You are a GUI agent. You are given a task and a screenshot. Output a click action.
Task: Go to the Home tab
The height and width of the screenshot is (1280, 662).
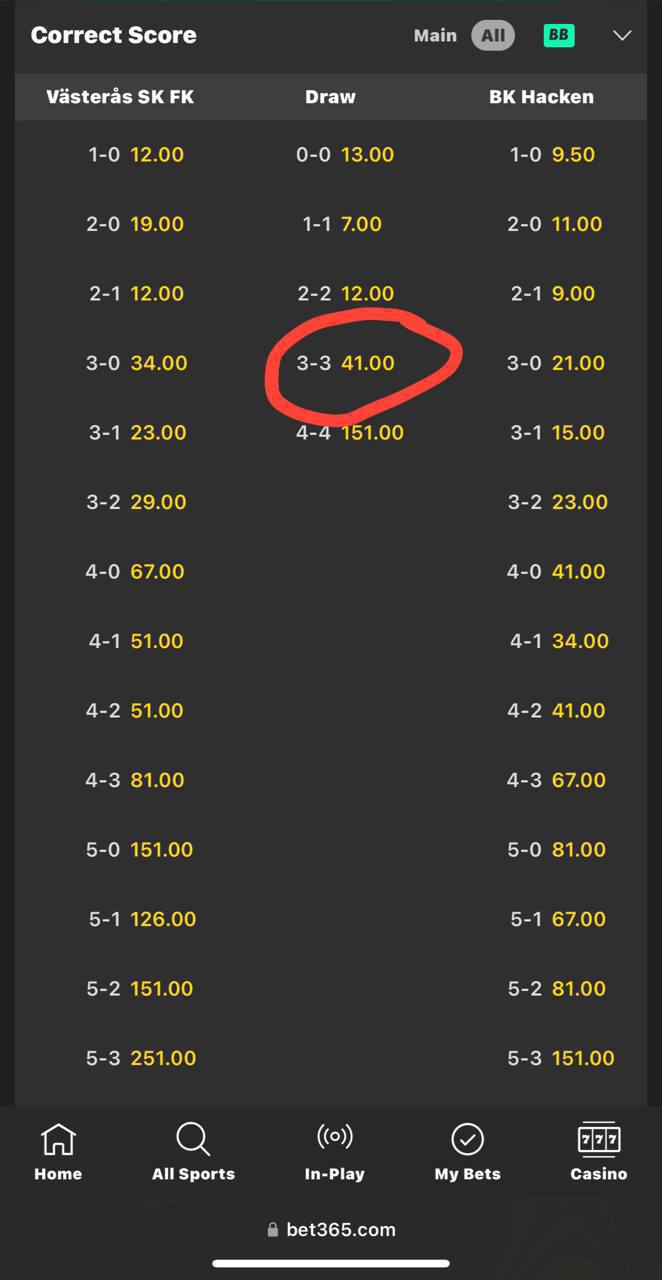58,1152
